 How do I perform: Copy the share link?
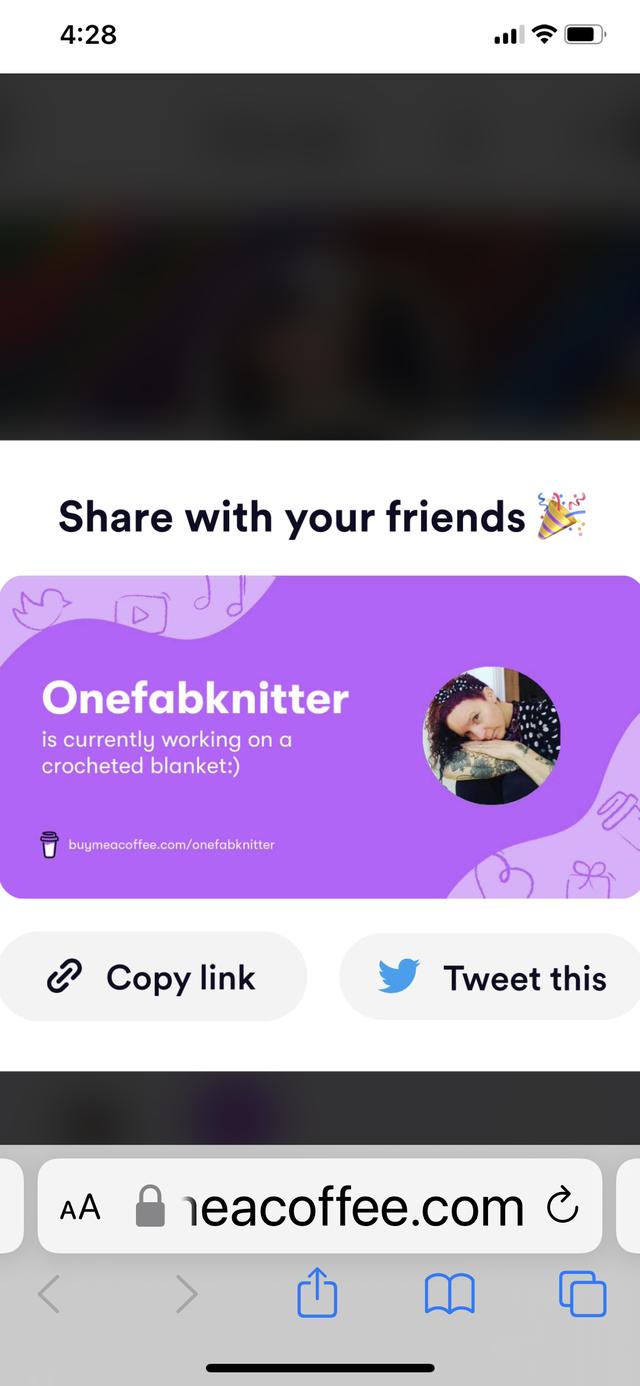(x=152, y=977)
